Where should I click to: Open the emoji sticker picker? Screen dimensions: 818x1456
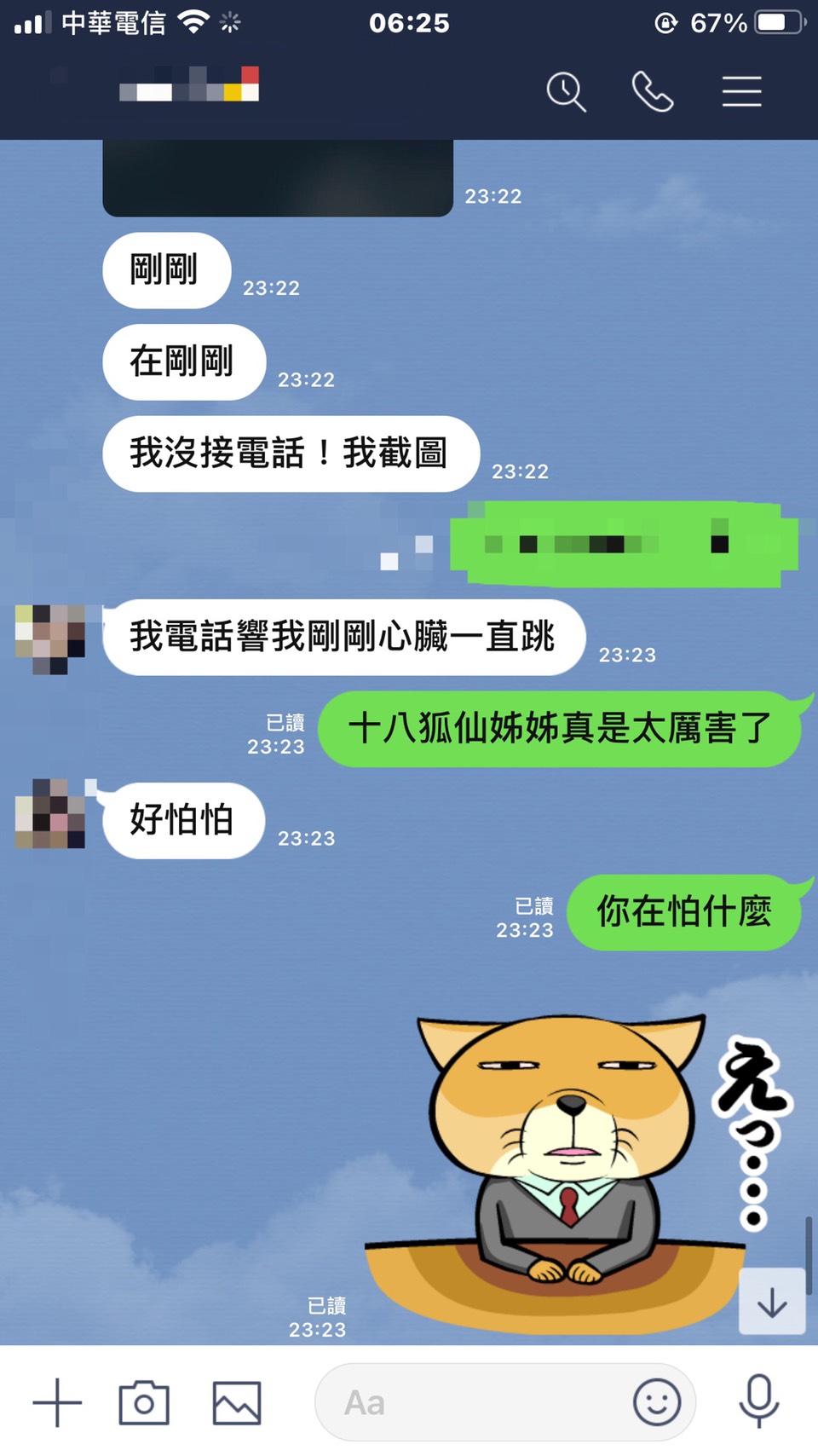pos(656,1402)
